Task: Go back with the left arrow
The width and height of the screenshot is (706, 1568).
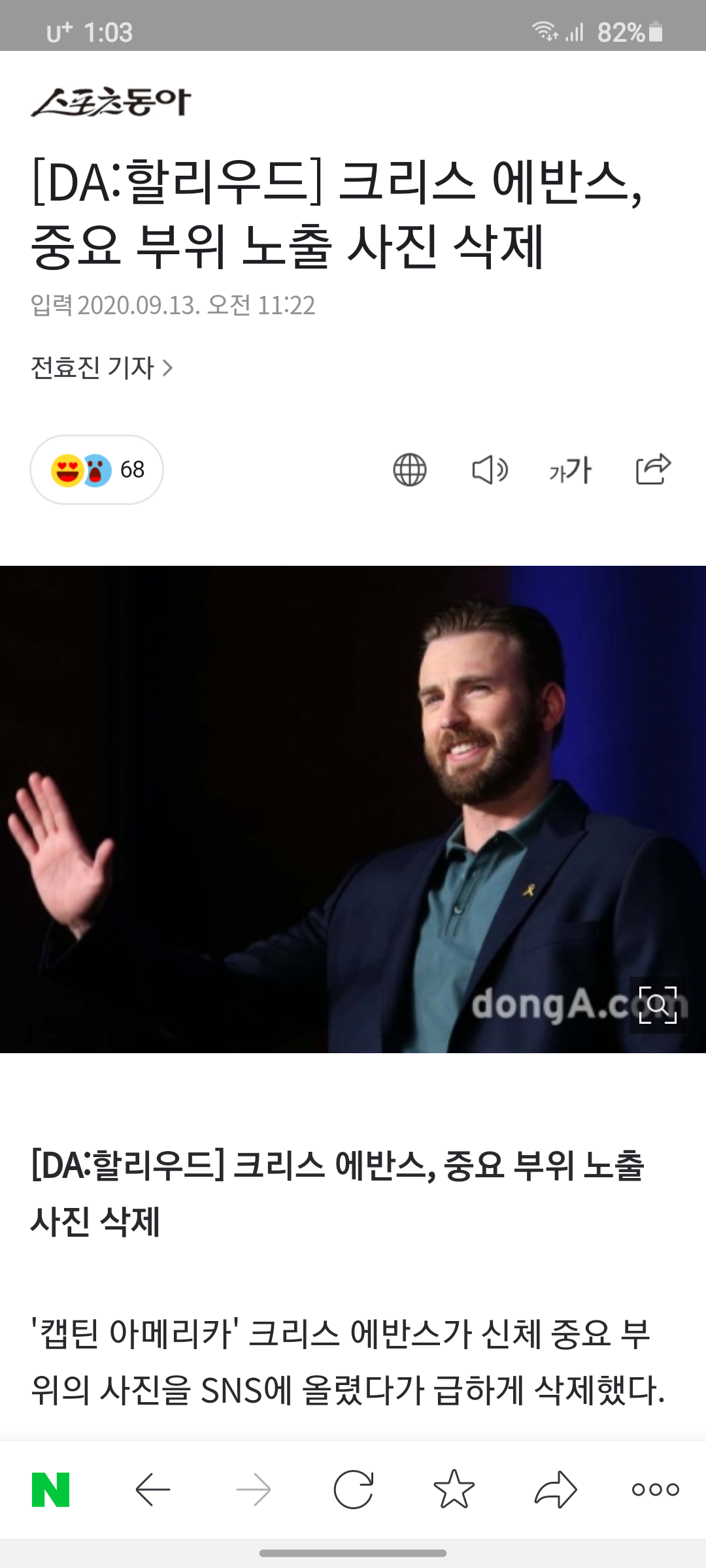Action: [153, 1490]
